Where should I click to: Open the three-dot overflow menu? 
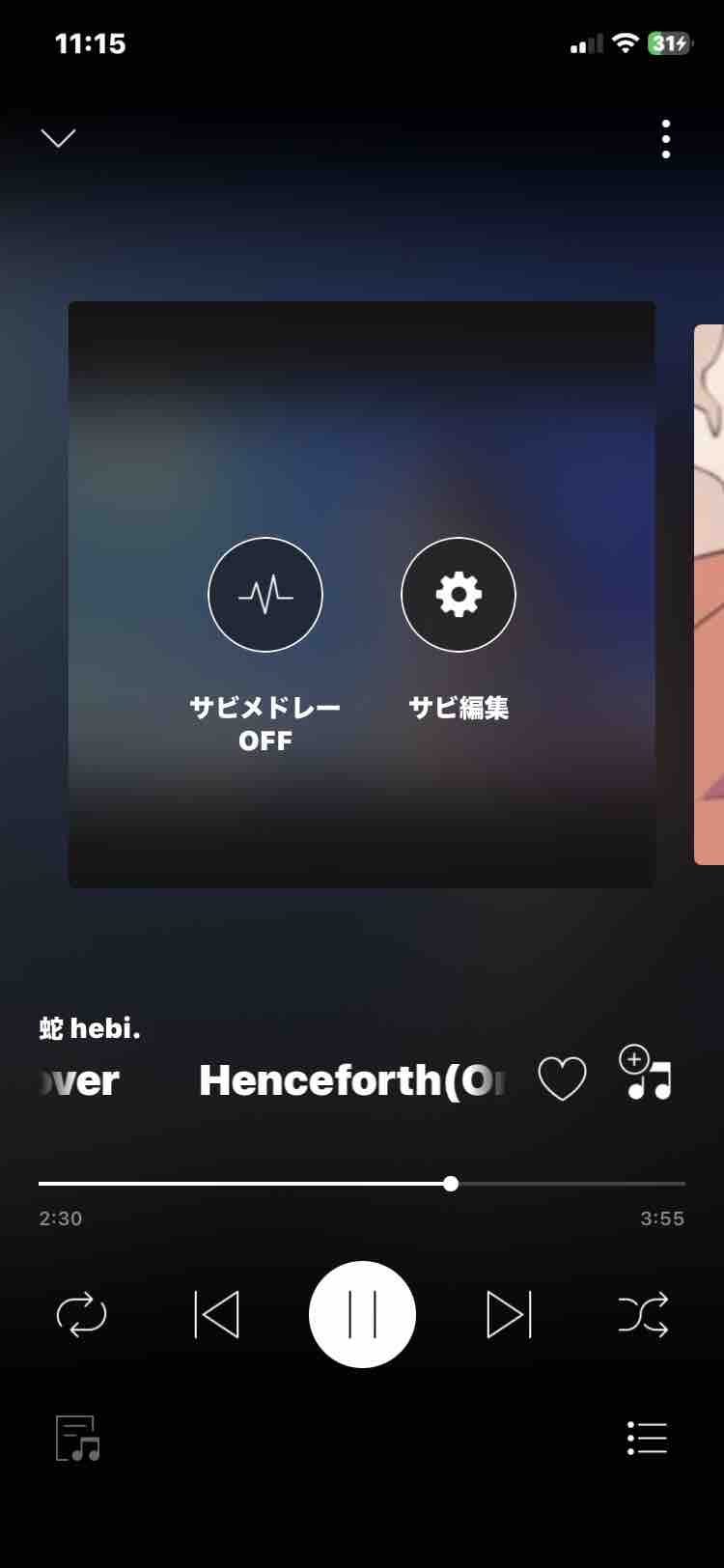pyautogui.click(x=666, y=139)
